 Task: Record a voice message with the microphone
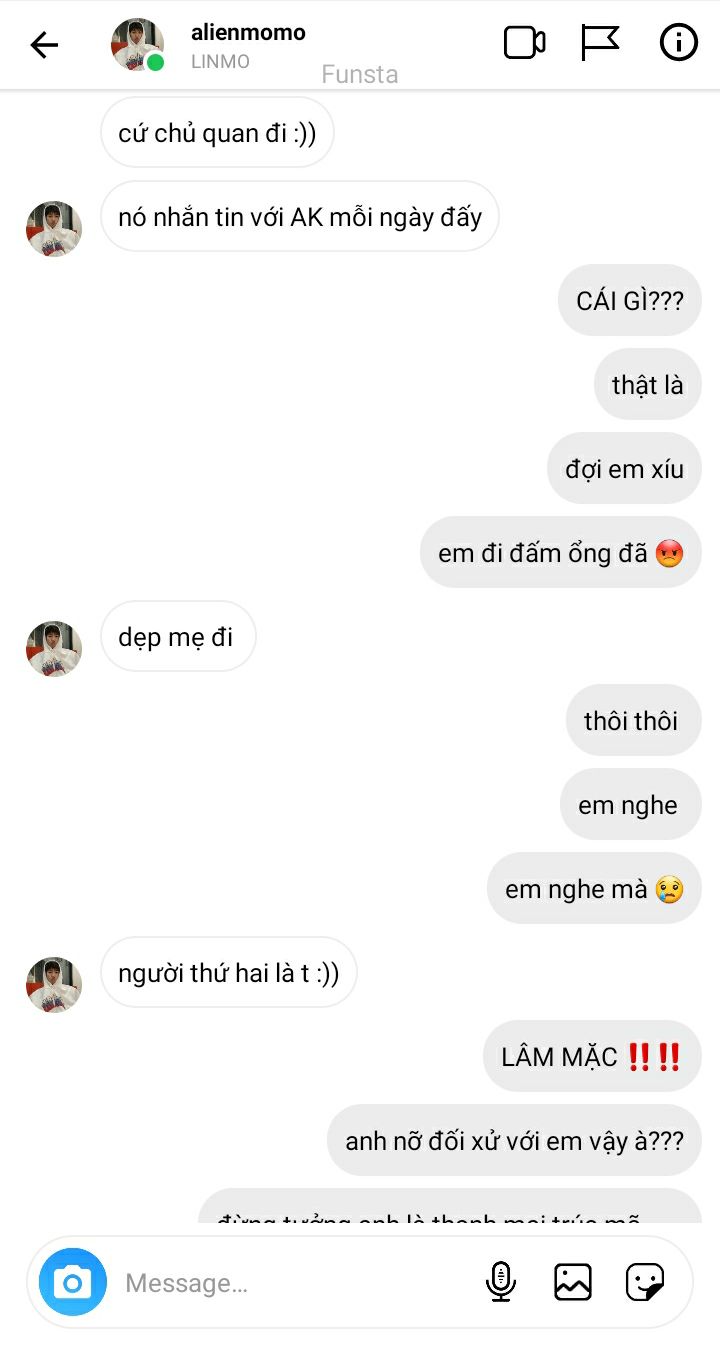pos(501,1282)
